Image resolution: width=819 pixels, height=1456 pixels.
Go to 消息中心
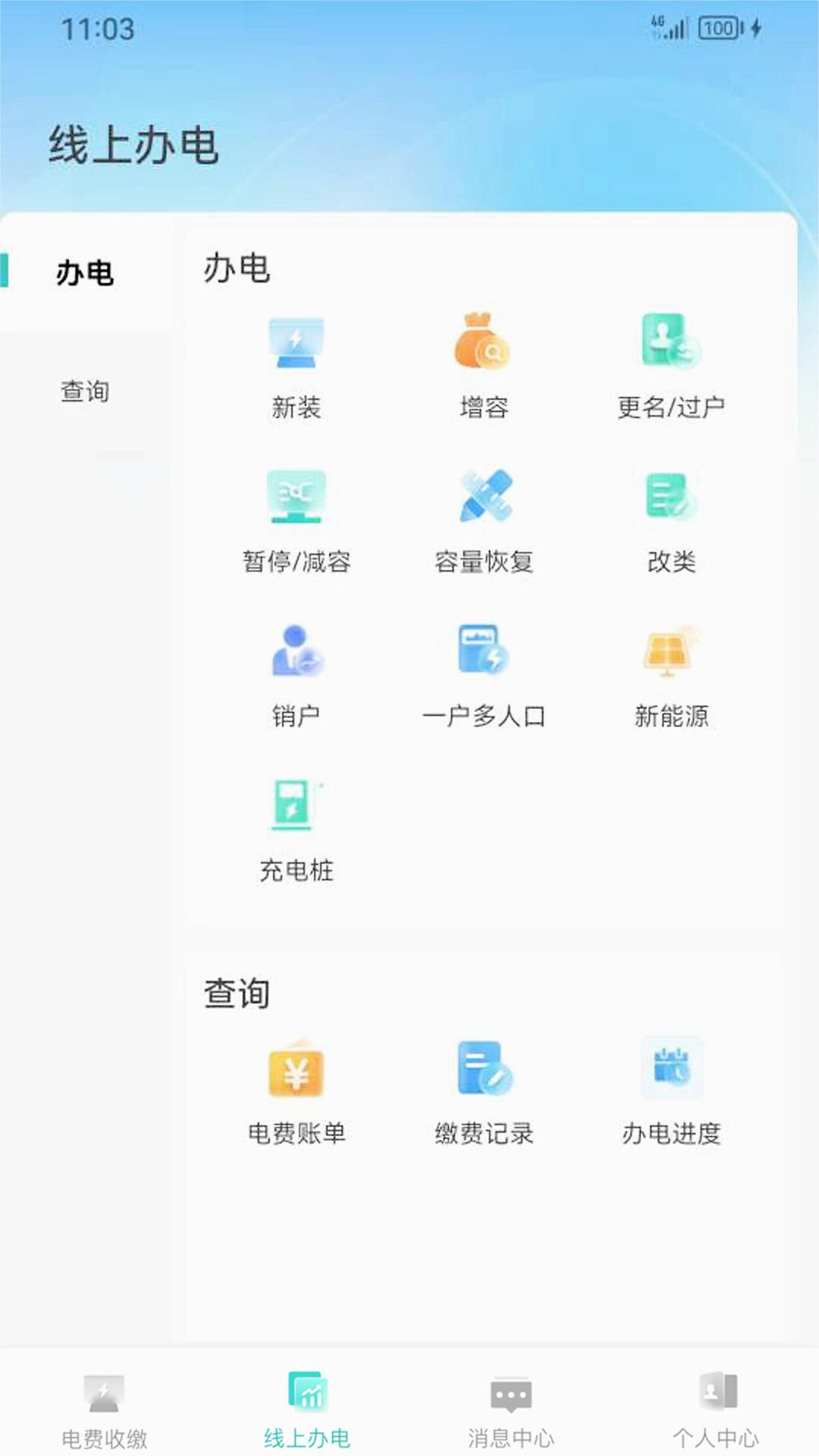tap(511, 1410)
